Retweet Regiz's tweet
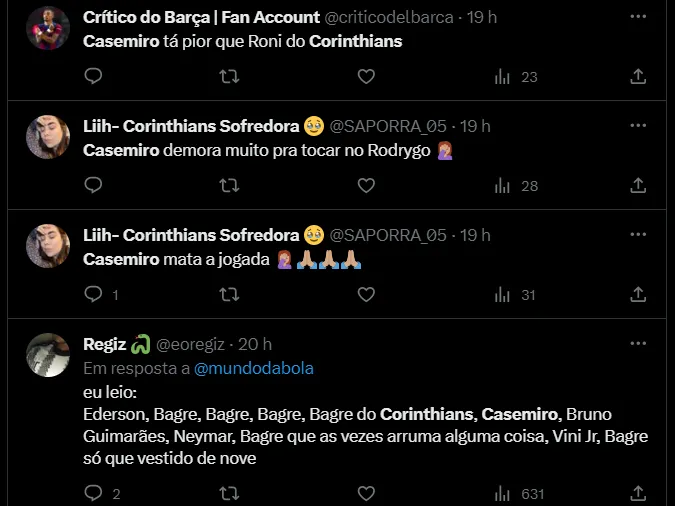Image resolution: width=675 pixels, height=506 pixels. [x=229, y=493]
